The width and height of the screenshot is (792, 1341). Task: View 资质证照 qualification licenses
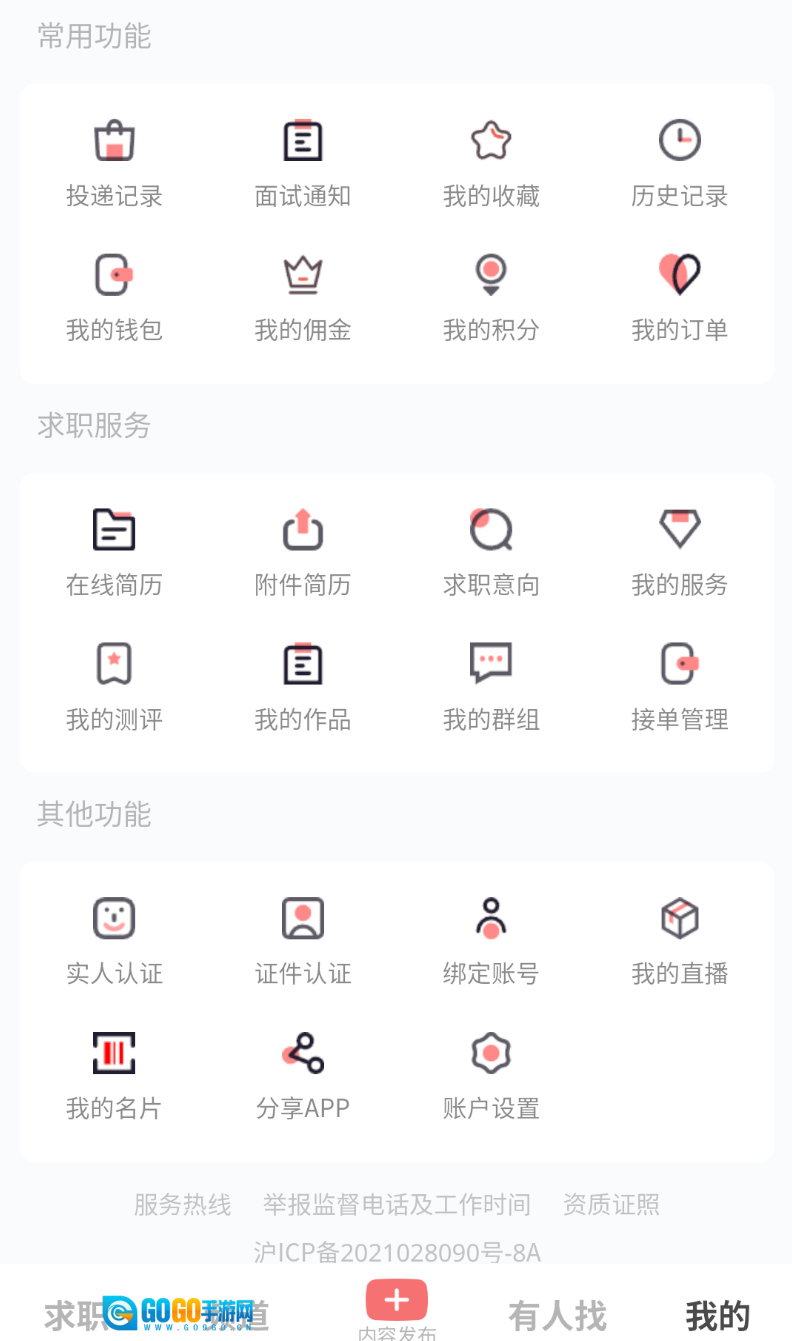point(611,1205)
